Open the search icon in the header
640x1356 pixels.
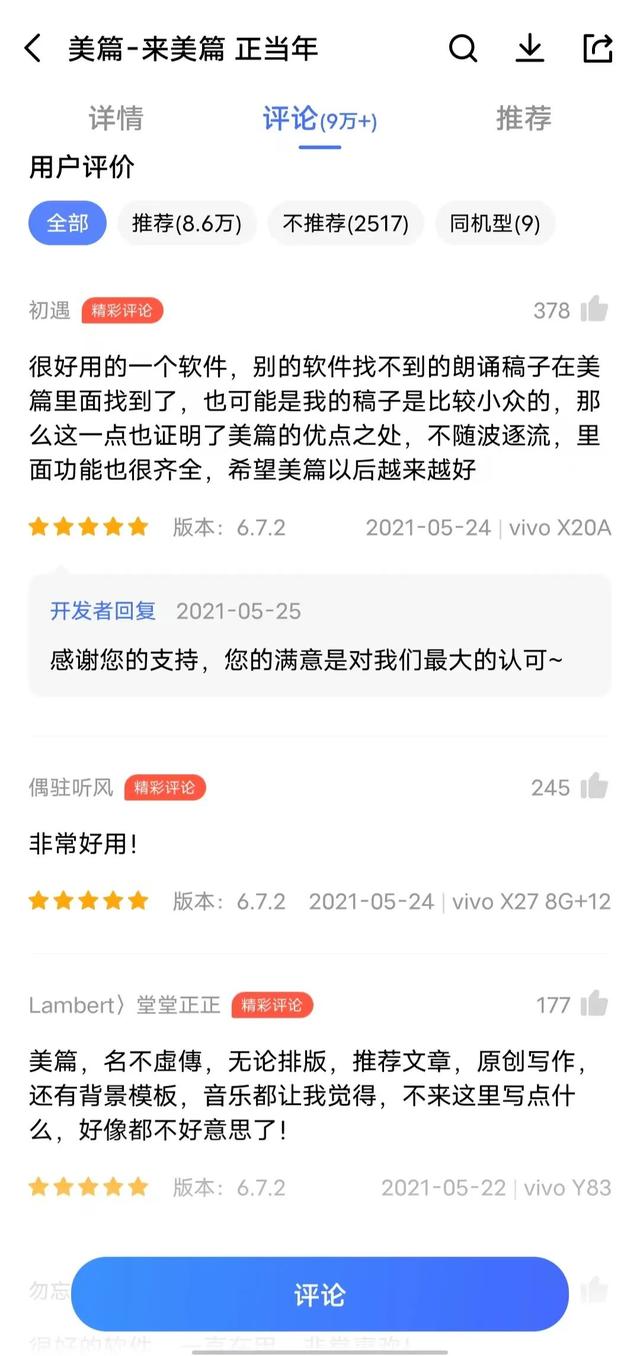click(463, 48)
